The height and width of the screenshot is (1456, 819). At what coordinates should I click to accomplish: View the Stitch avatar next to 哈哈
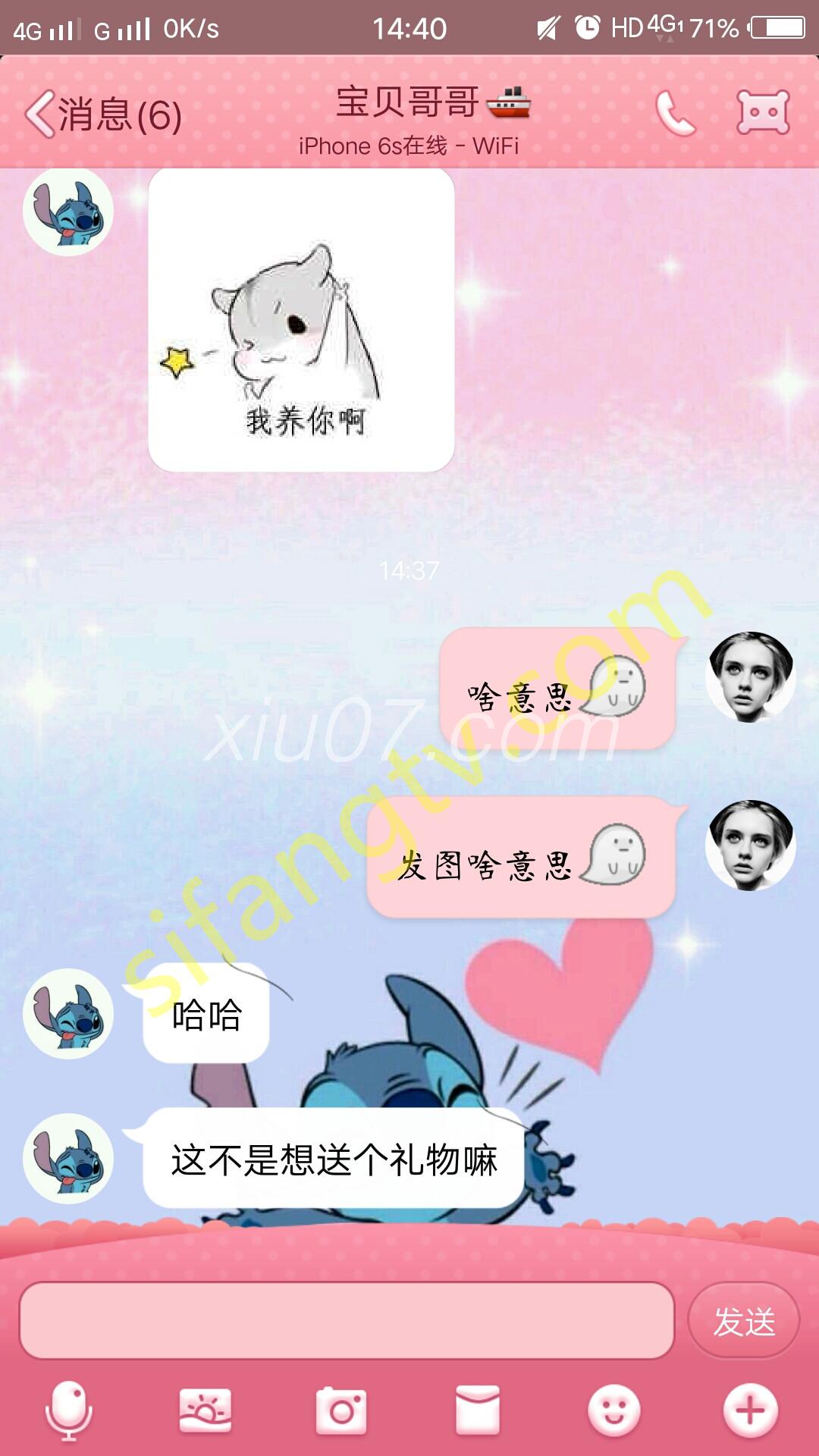click(x=68, y=1014)
